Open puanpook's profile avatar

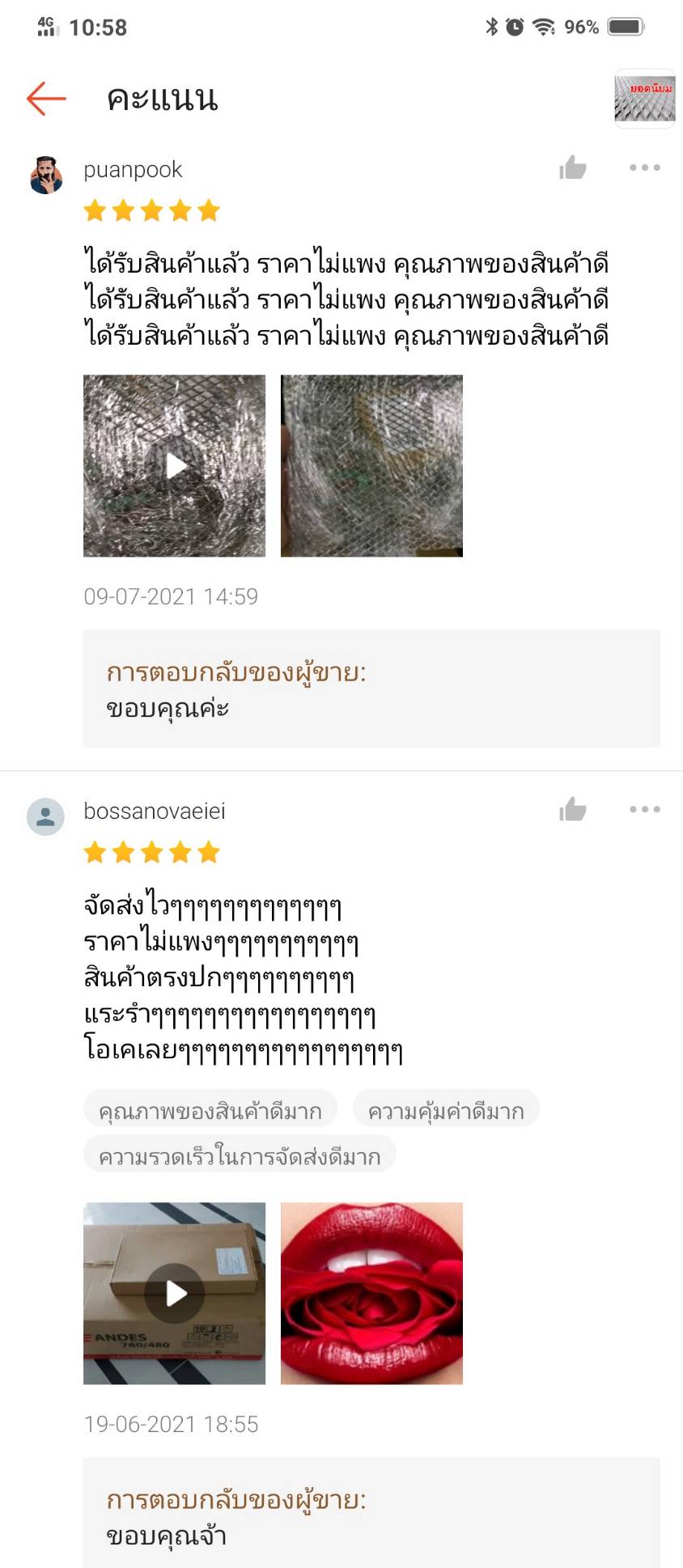[46, 175]
